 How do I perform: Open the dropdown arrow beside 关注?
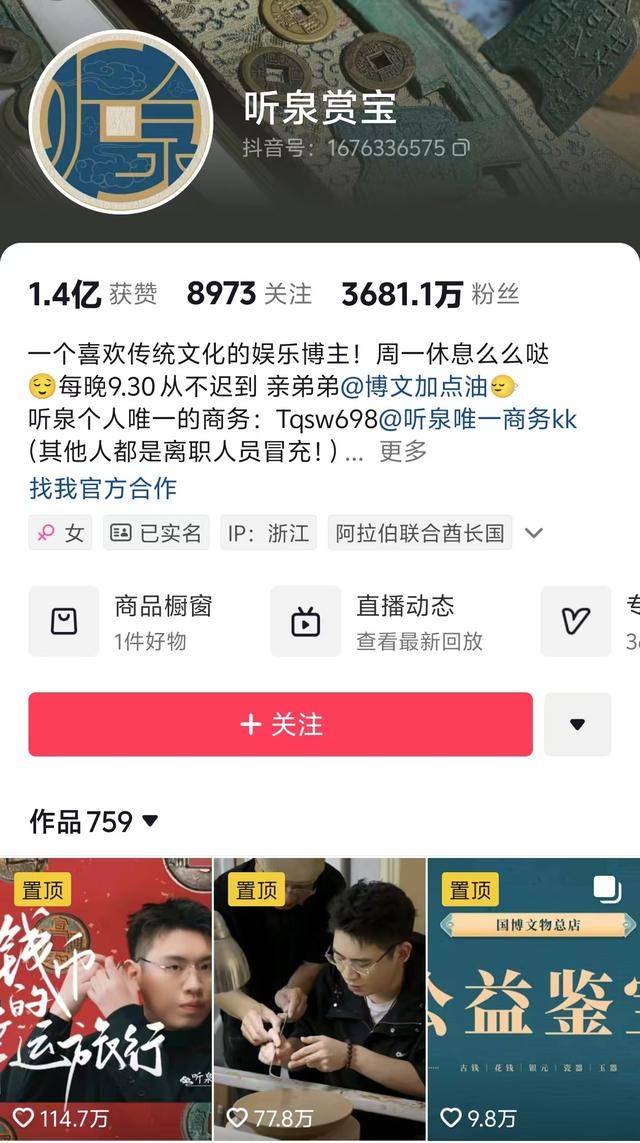click(577, 724)
